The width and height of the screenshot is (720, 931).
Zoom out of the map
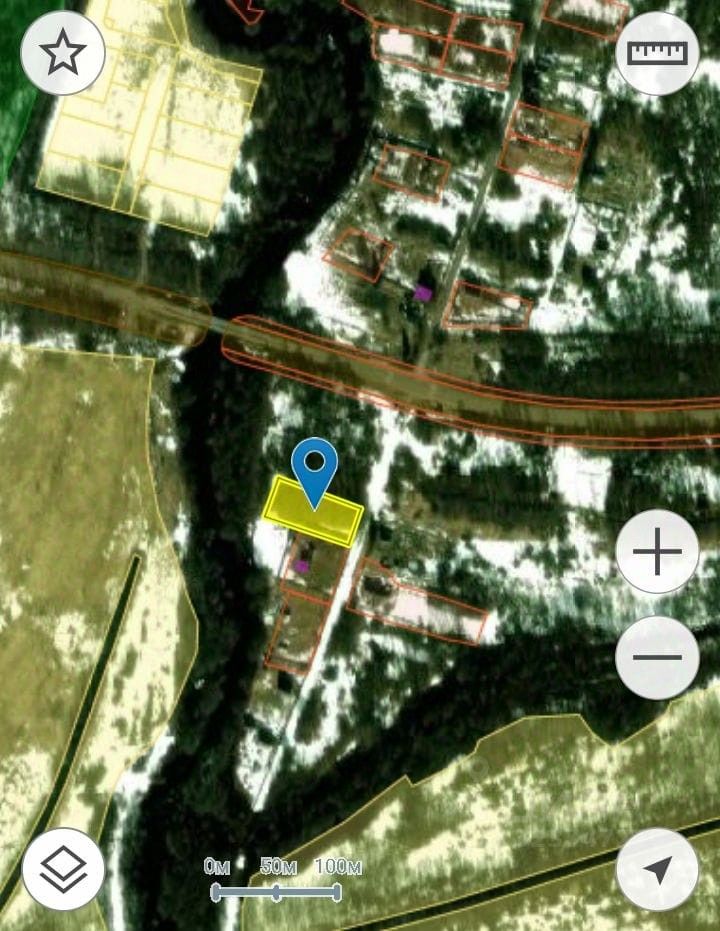click(657, 657)
